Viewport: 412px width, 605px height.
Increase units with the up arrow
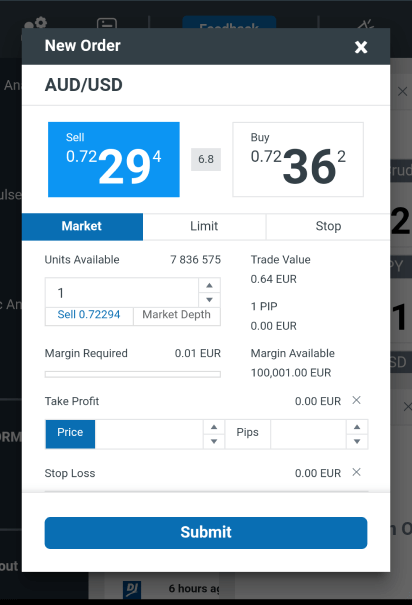(x=209, y=286)
